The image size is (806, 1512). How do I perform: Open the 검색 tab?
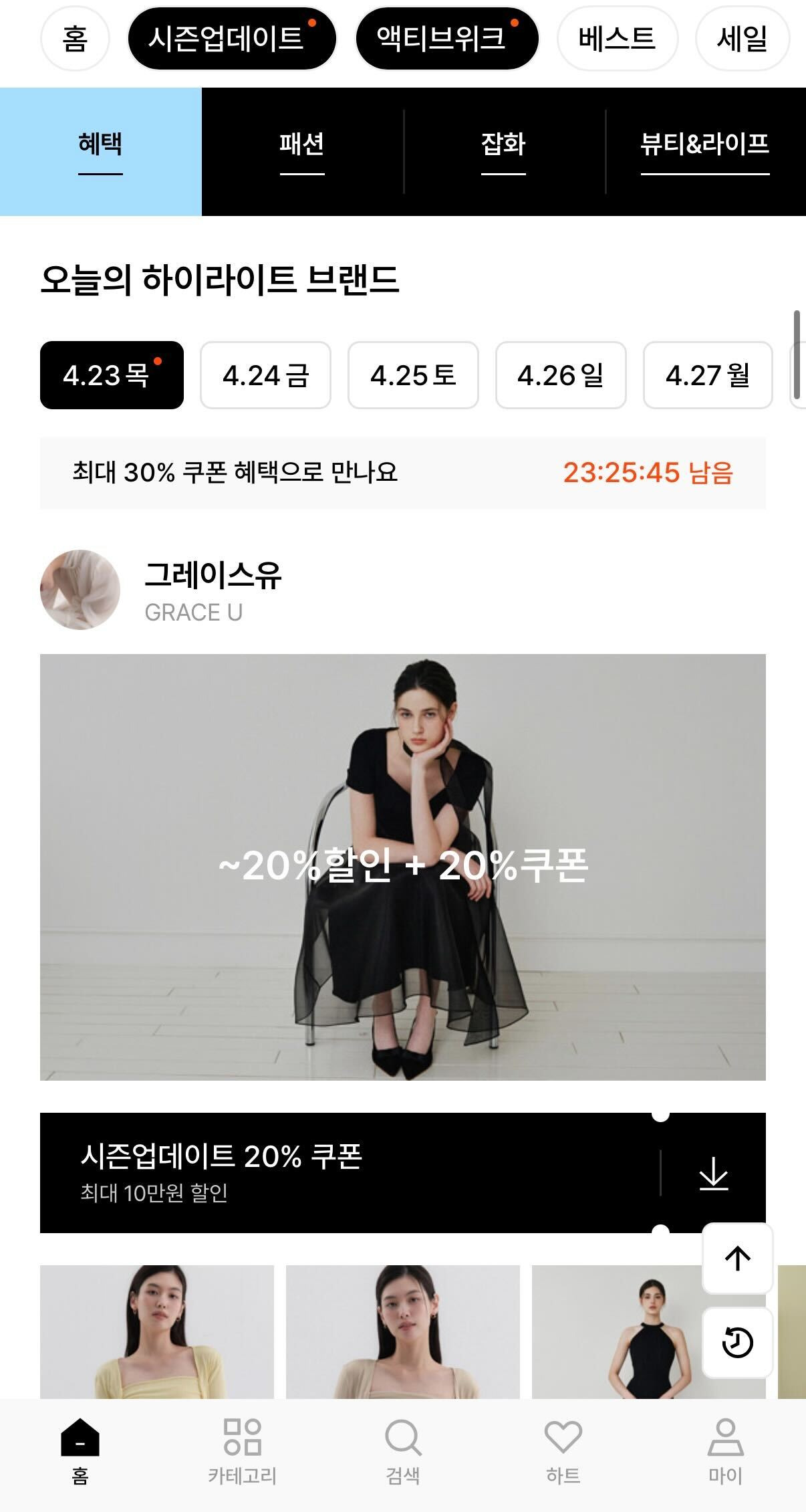point(403,1452)
